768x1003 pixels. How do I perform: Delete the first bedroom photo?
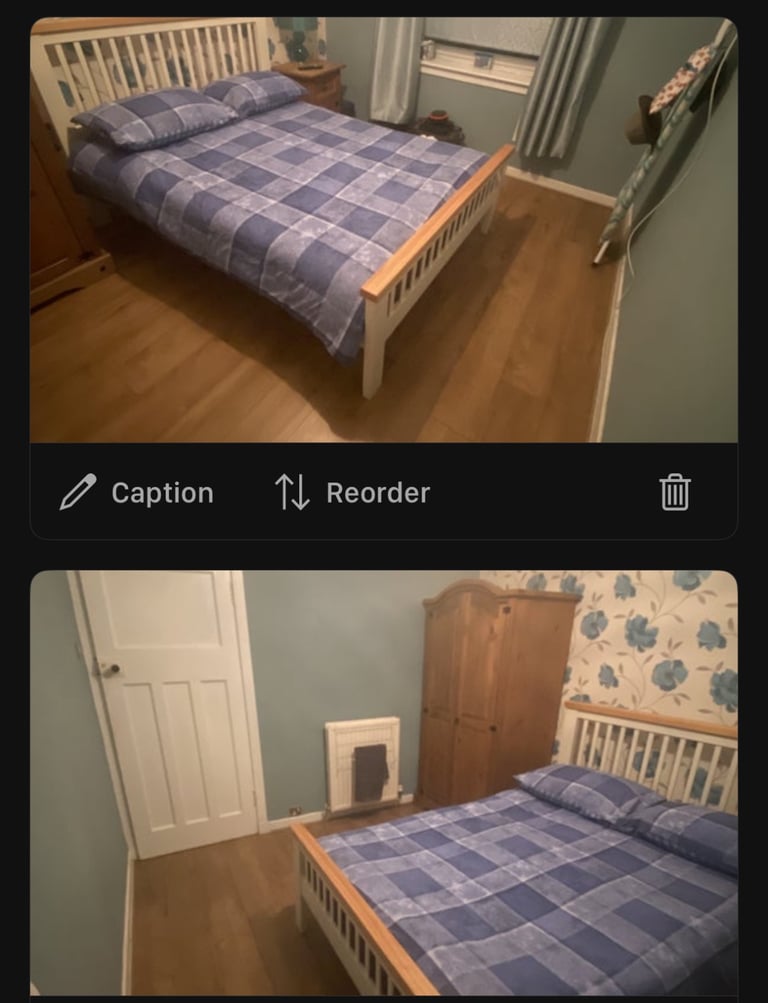click(675, 493)
